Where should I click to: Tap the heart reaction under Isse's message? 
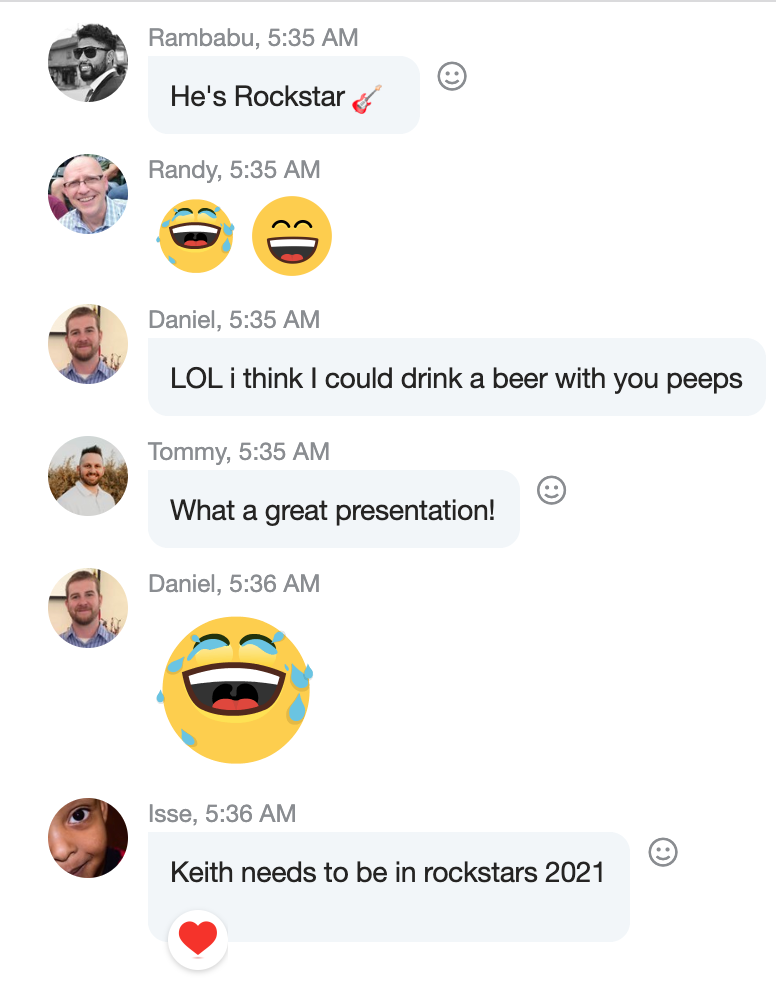[198, 938]
